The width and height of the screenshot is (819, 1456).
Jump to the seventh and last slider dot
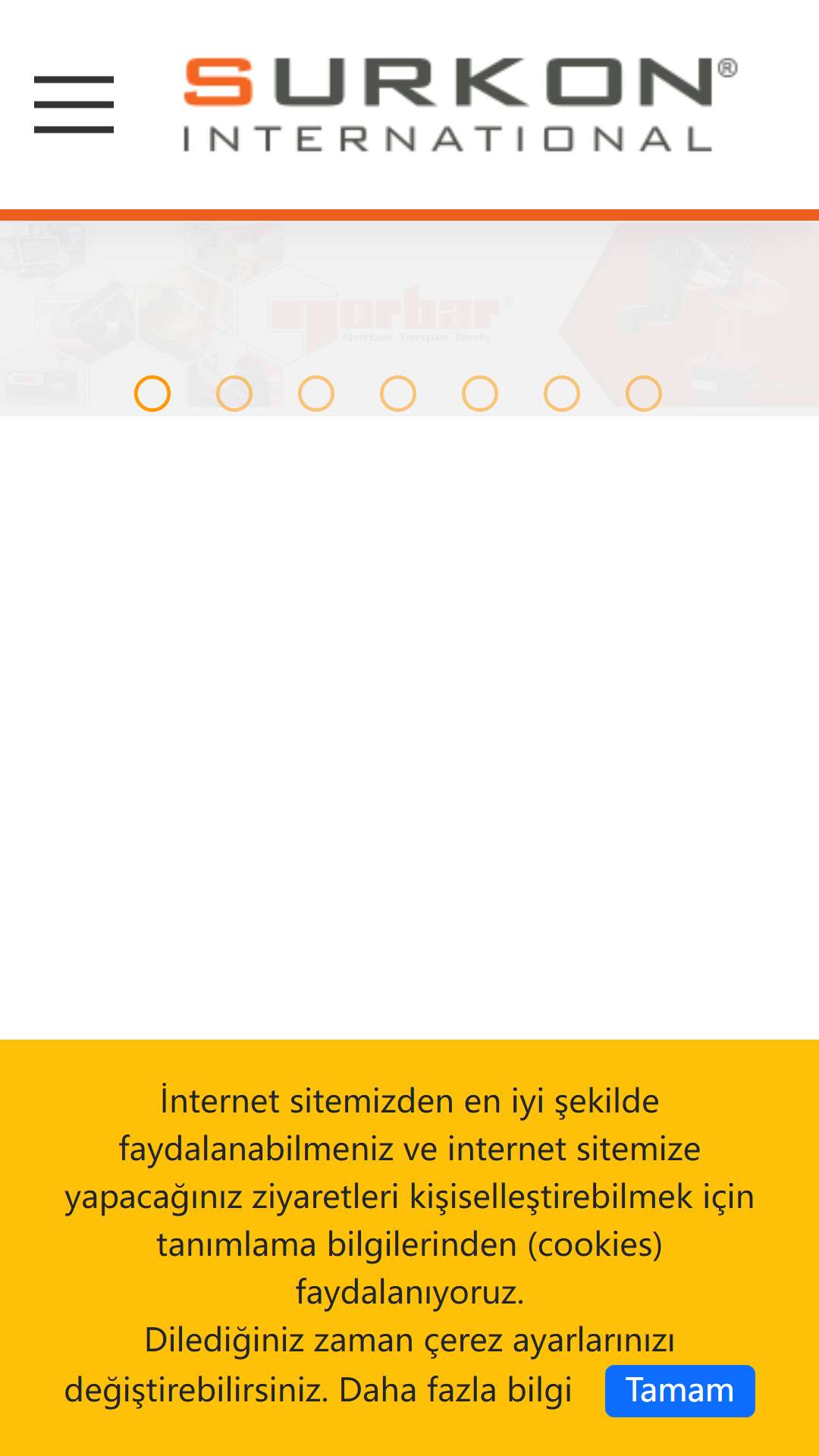pyautogui.click(x=644, y=394)
